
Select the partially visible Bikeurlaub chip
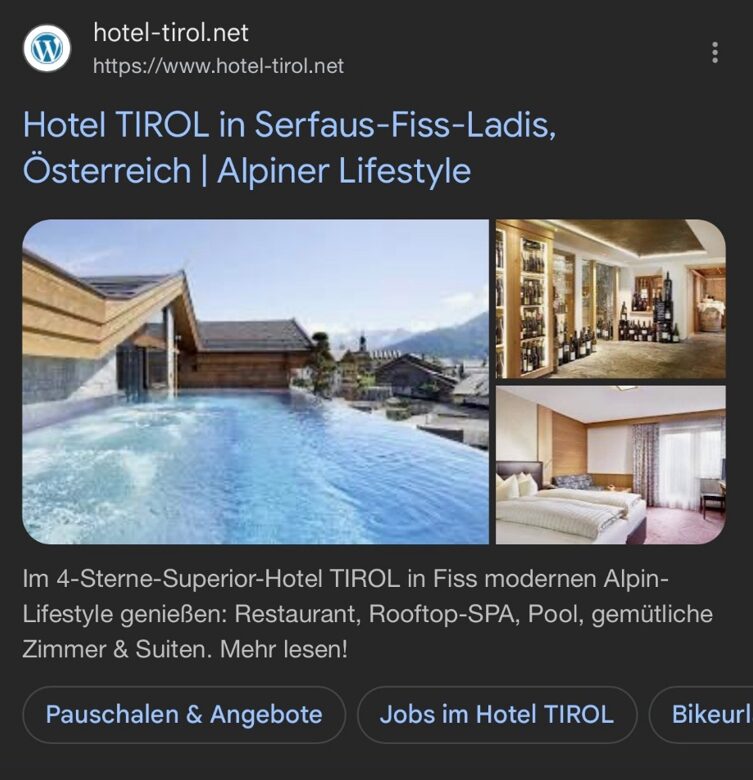[708, 715]
